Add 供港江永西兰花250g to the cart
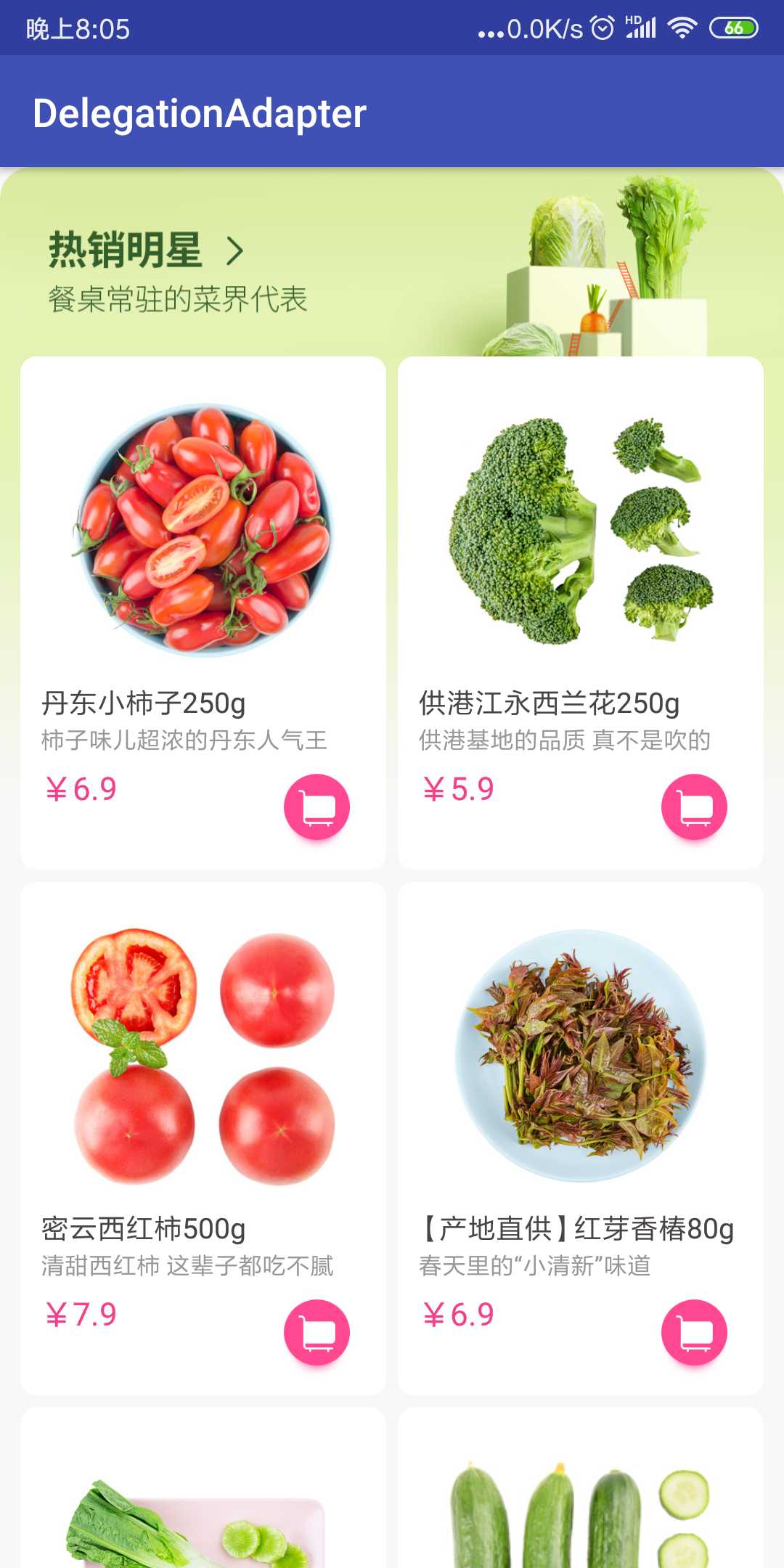This screenshot has width=784, height=1568. 694,807
